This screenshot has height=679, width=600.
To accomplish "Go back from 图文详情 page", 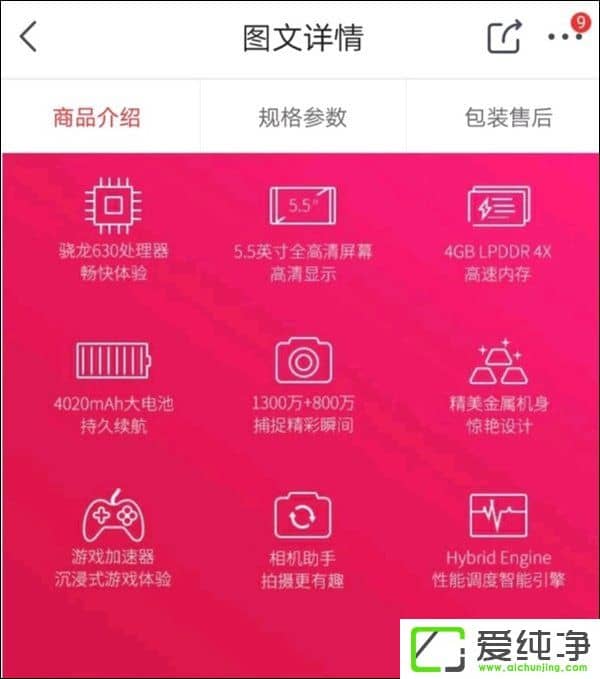I will [x=28, y=38].
